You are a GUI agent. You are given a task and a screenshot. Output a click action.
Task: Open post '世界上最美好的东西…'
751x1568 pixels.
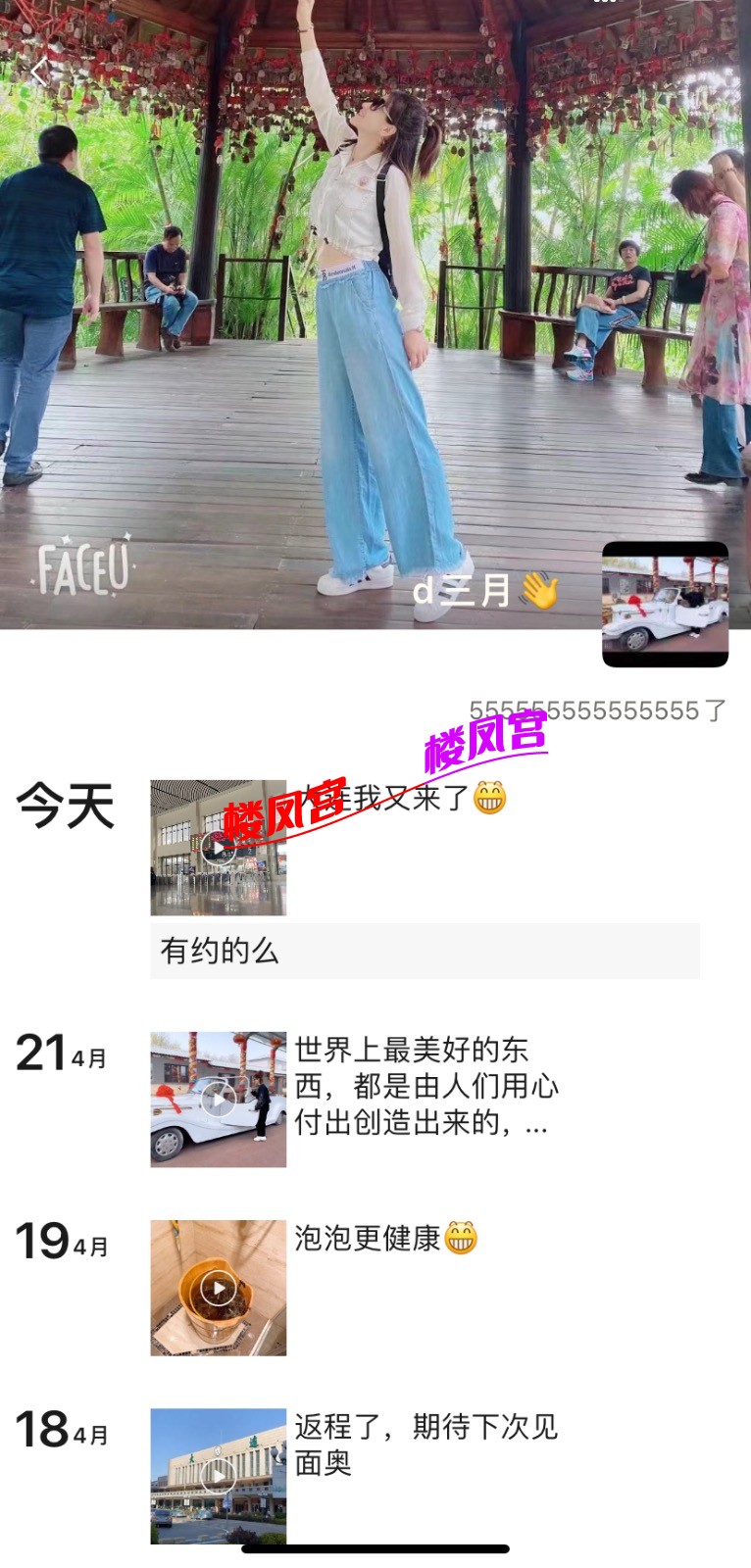(426, 1086)
